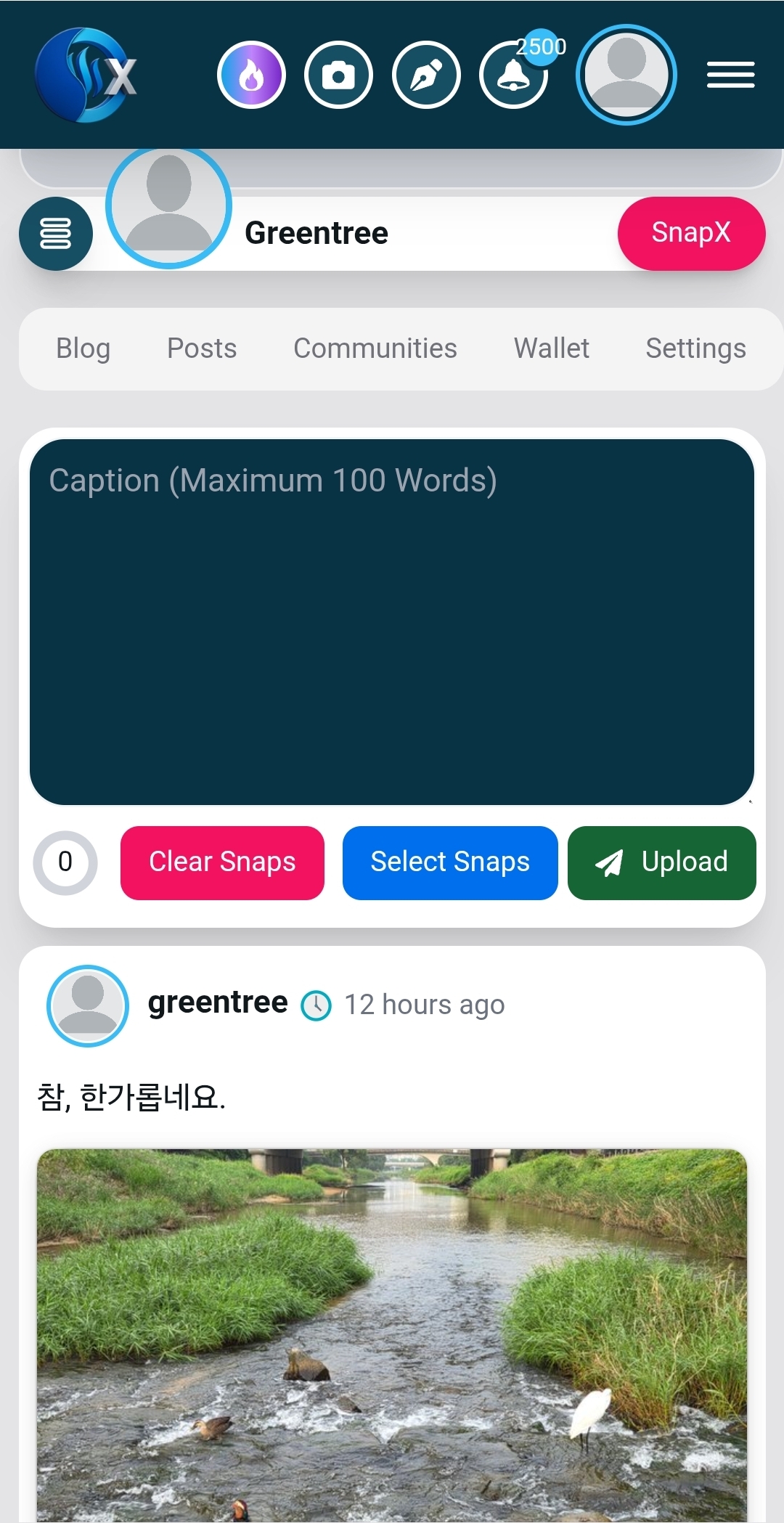Tap Clear Snaps
Viewport: 784px width, 1523px height.
click(x=222, y=862)
